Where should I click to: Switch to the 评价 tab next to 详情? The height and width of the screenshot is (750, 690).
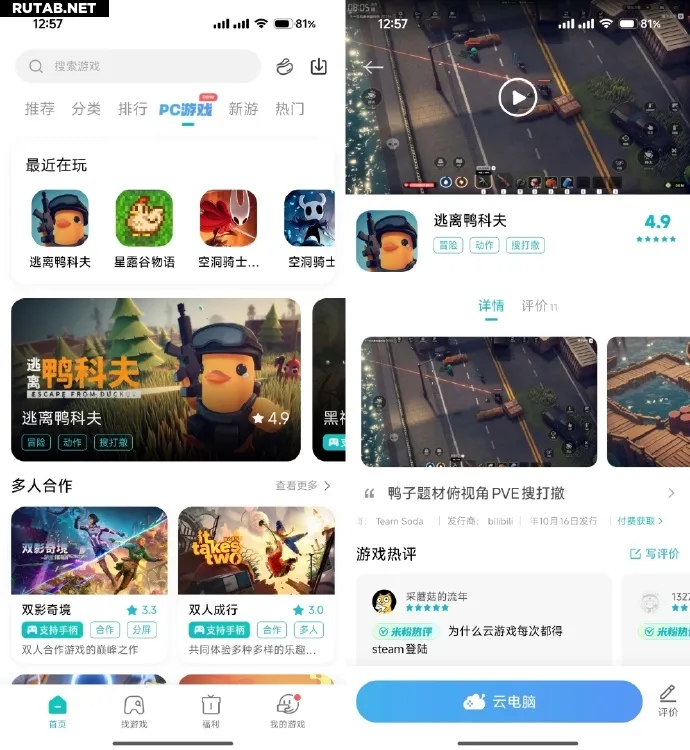pos(539,306)
